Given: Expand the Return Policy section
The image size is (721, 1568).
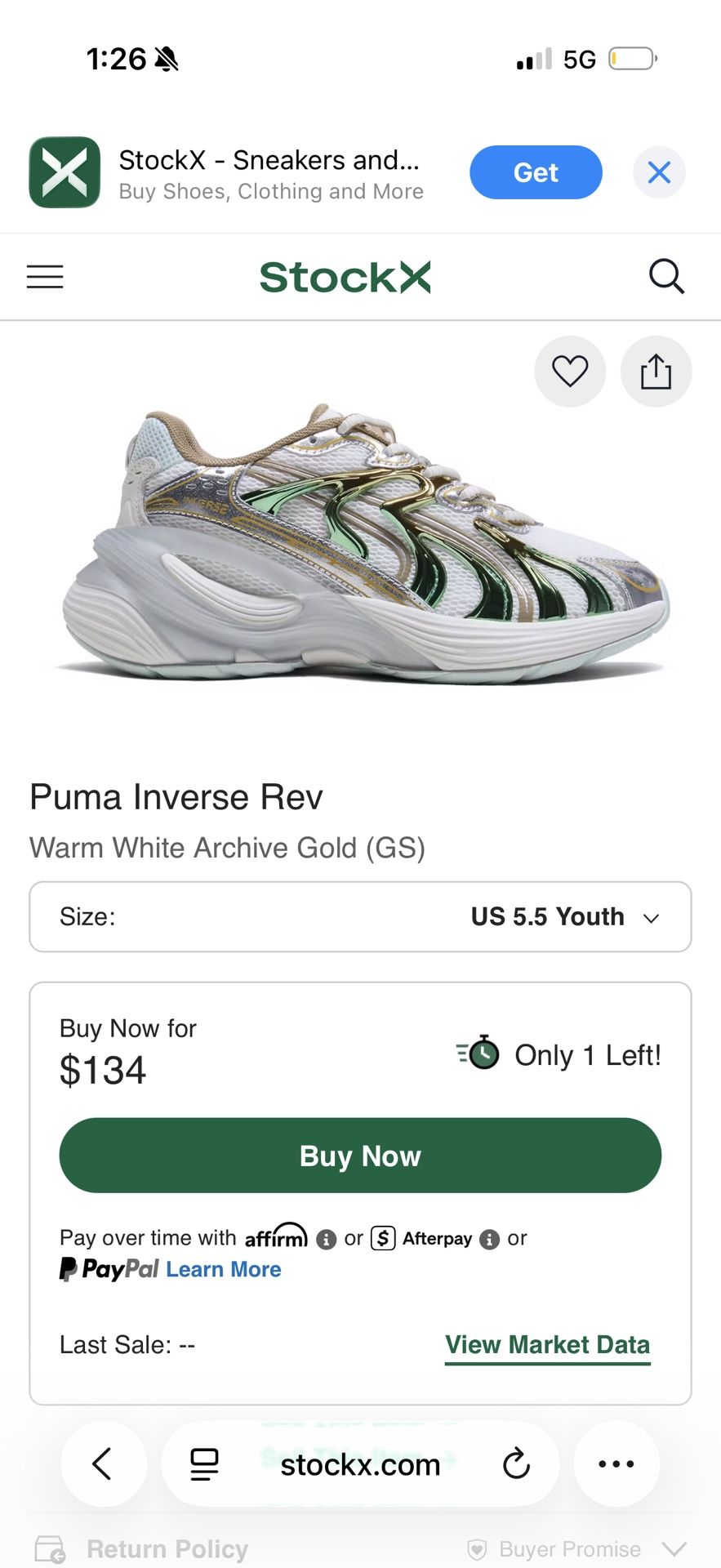Looking at the screenshot, I should pyautogui.click(x=167, y=1548).
